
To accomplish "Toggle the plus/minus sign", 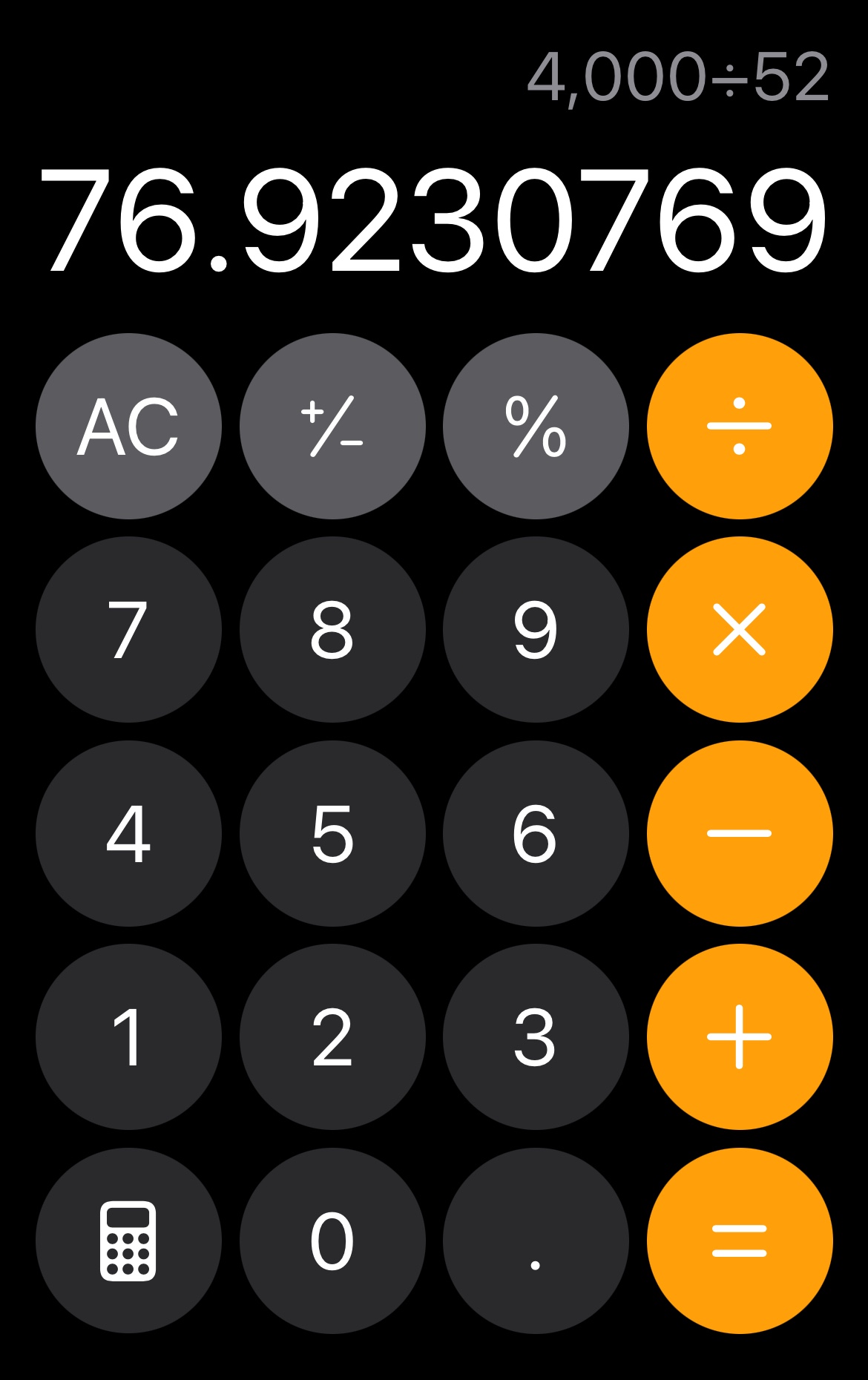I will coord(332,426).
